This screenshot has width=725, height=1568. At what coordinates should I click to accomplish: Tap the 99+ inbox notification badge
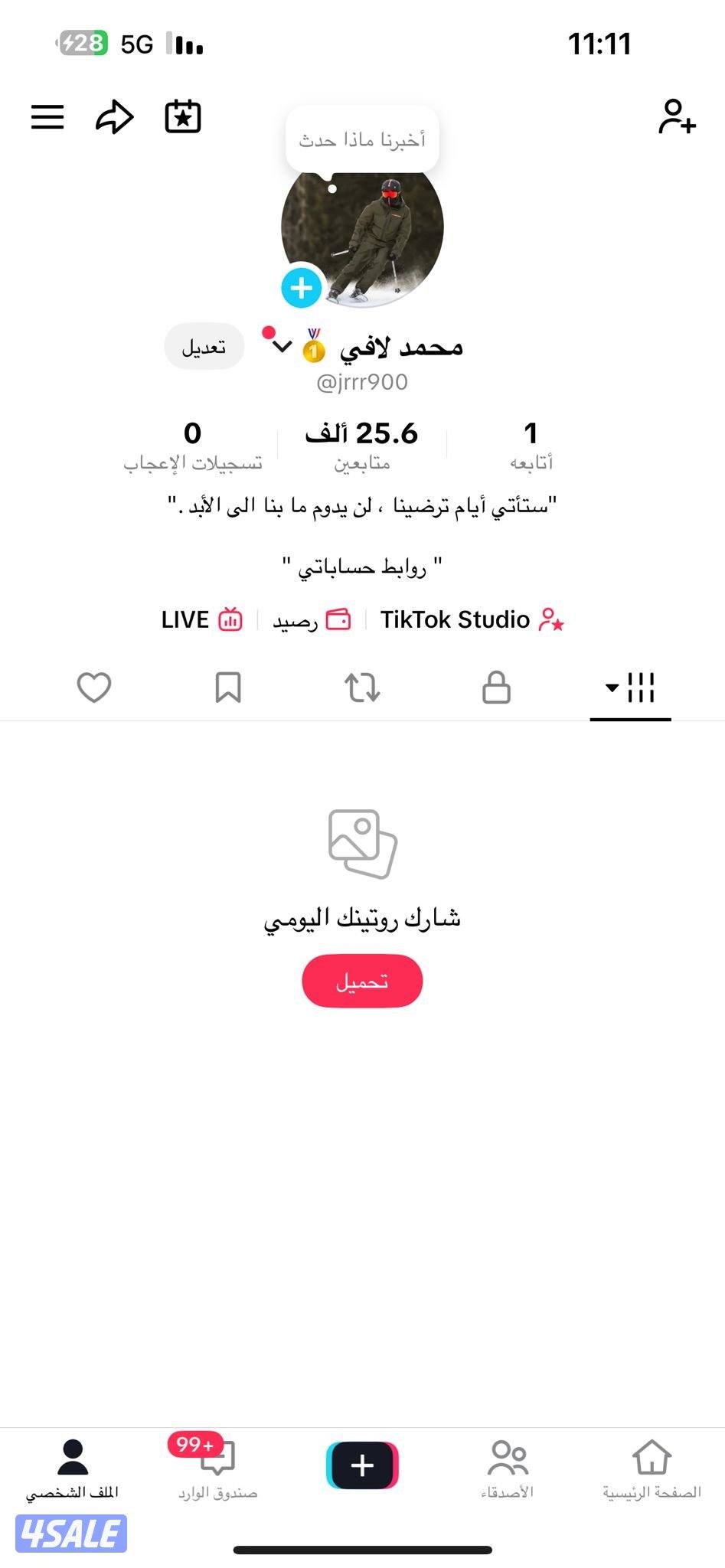(x=193, y=1442)
